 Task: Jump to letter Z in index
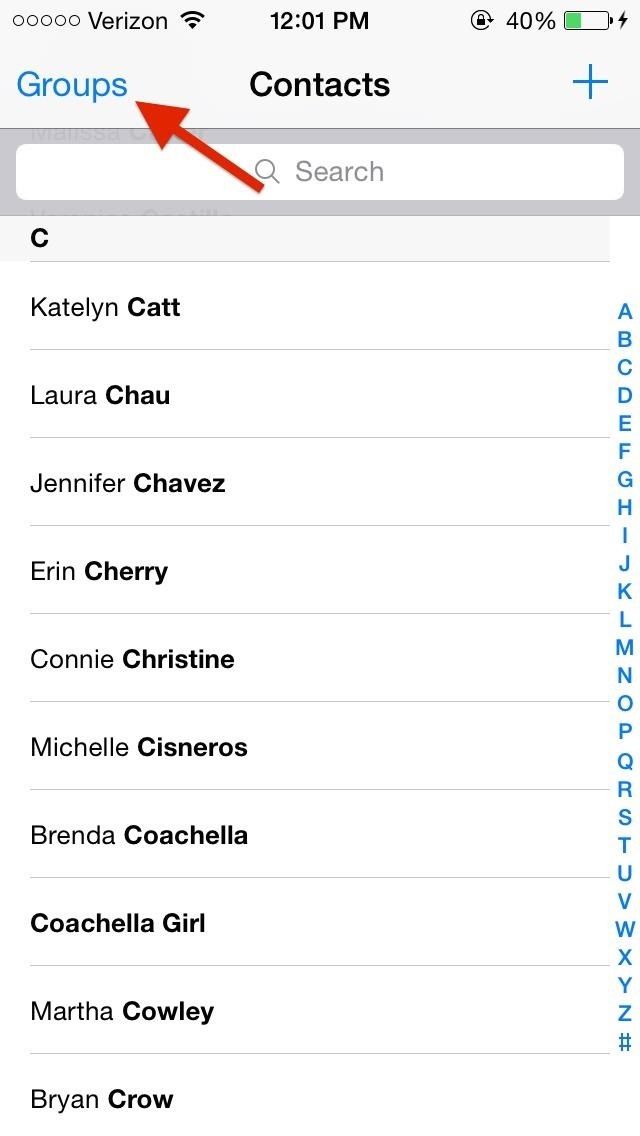(x=624, y=1013)
